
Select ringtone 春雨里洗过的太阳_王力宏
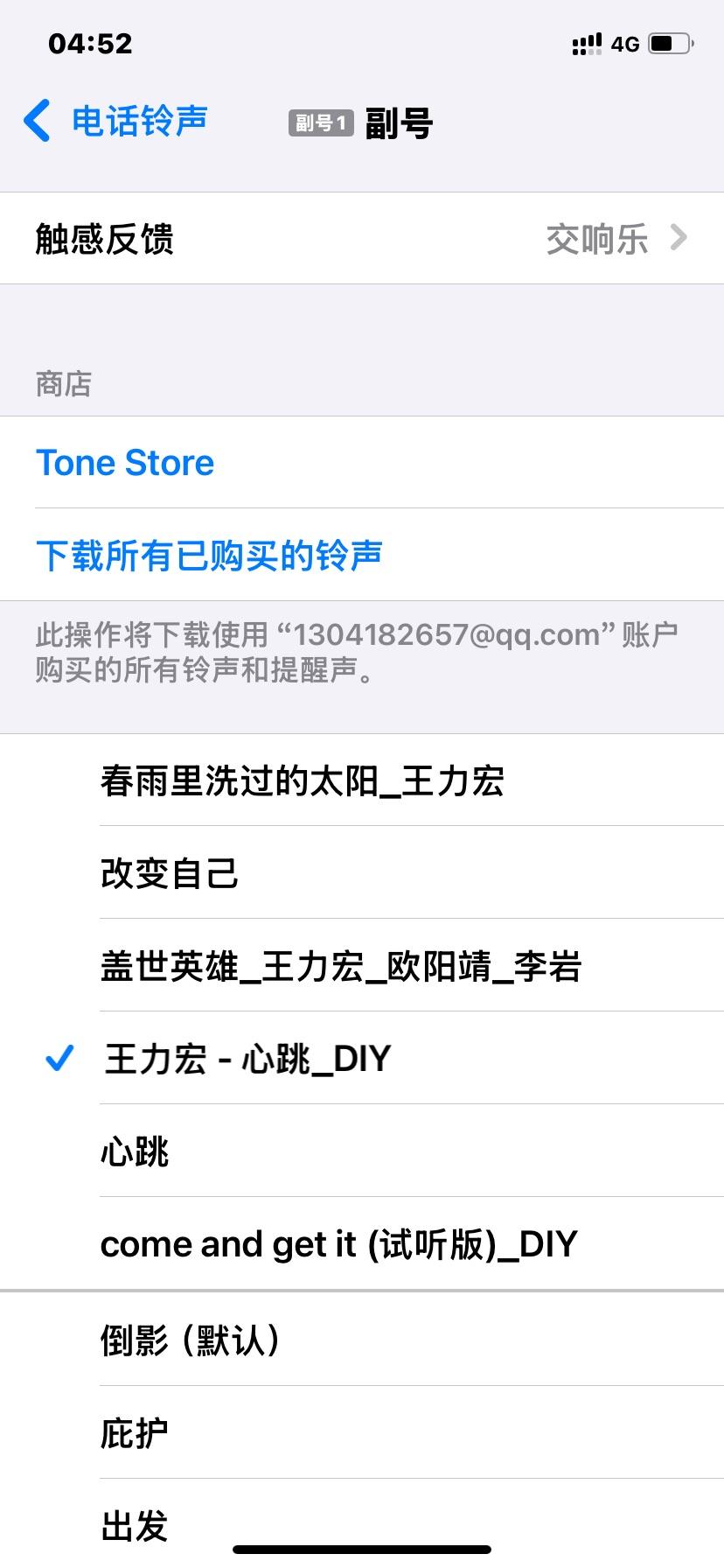click(x=362, y=780)
